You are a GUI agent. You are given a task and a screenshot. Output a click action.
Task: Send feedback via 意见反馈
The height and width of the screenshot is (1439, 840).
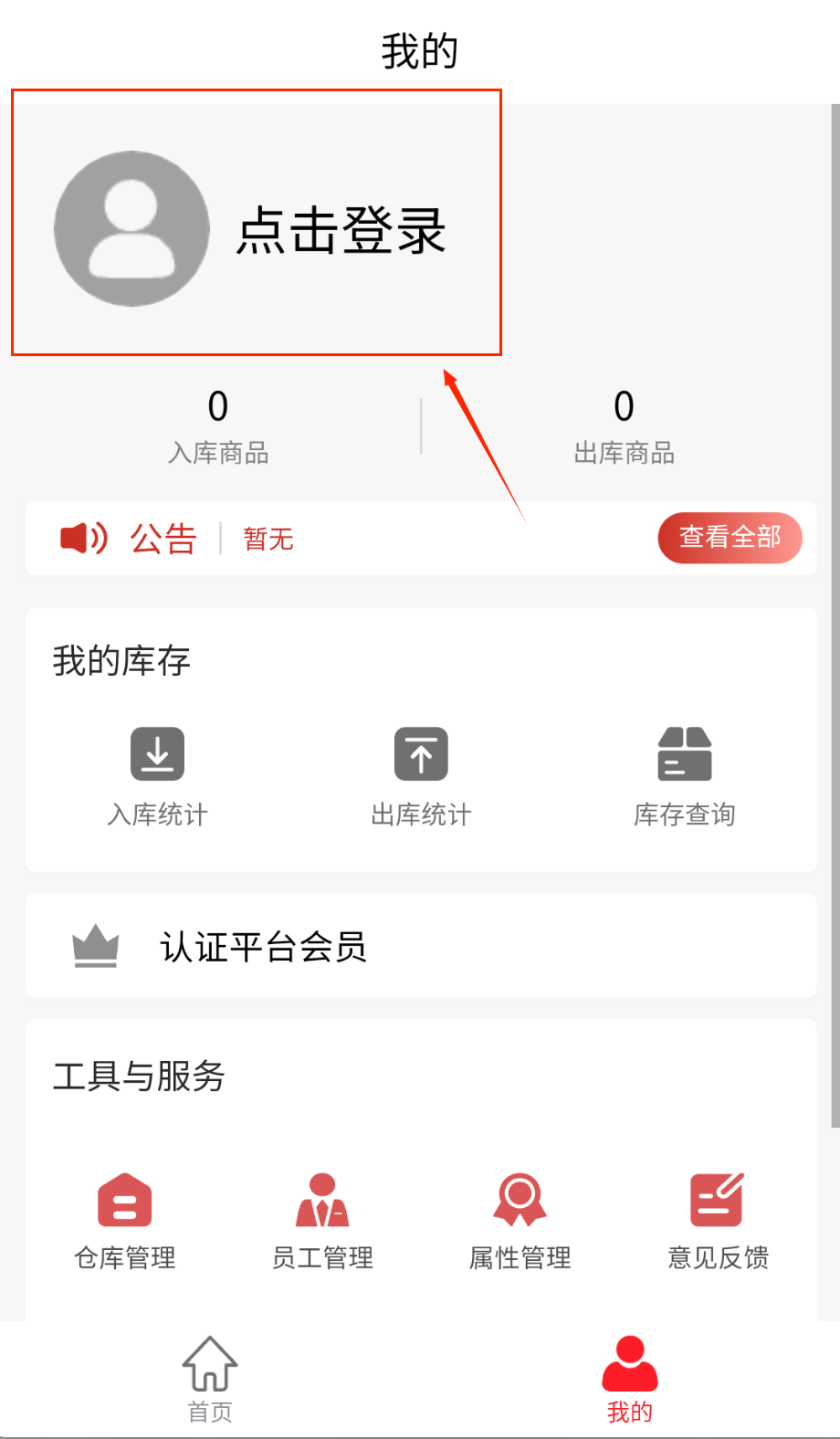pyautogui.click(x=718, y=1221)
